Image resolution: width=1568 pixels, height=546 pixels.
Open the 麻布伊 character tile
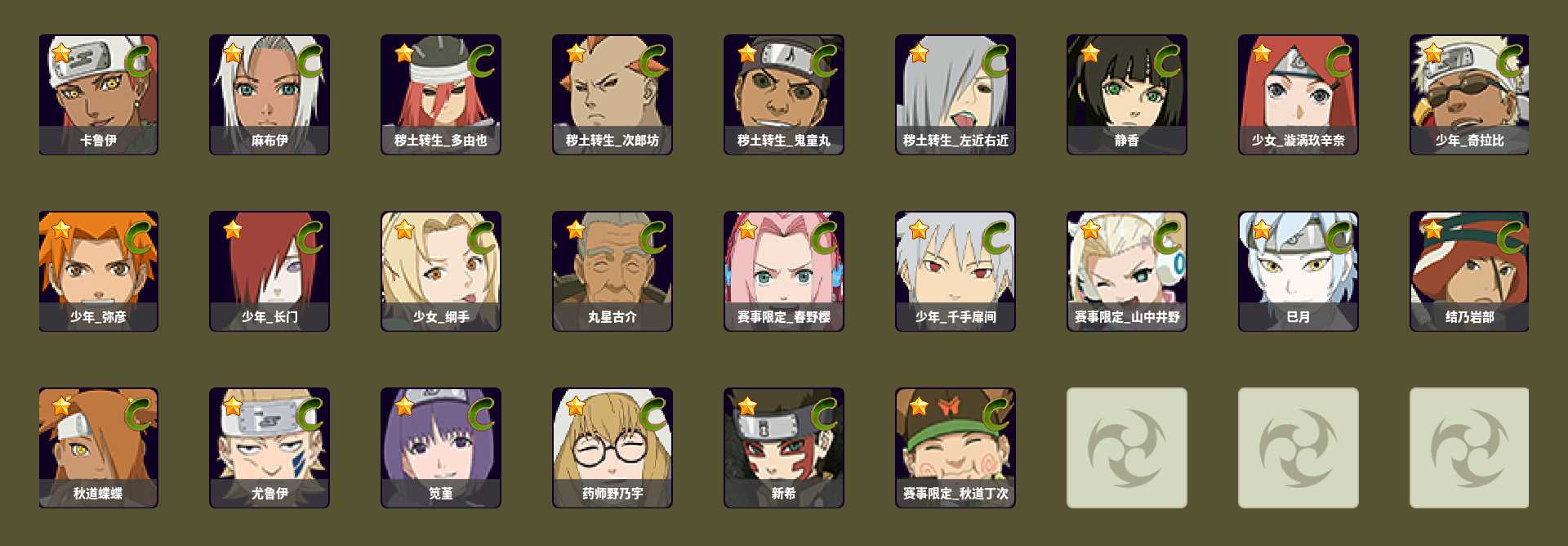269,94
